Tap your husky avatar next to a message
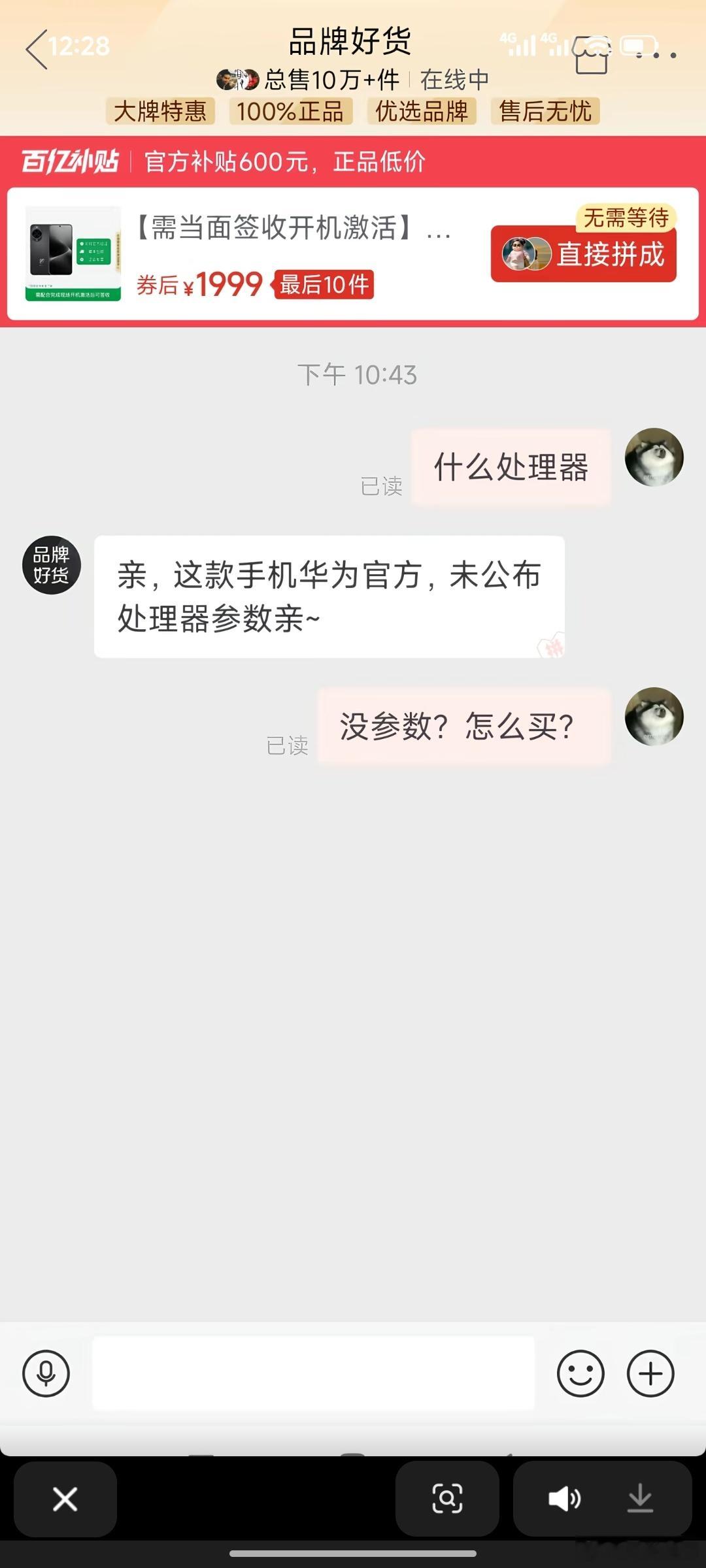 (x=654, y=458)
